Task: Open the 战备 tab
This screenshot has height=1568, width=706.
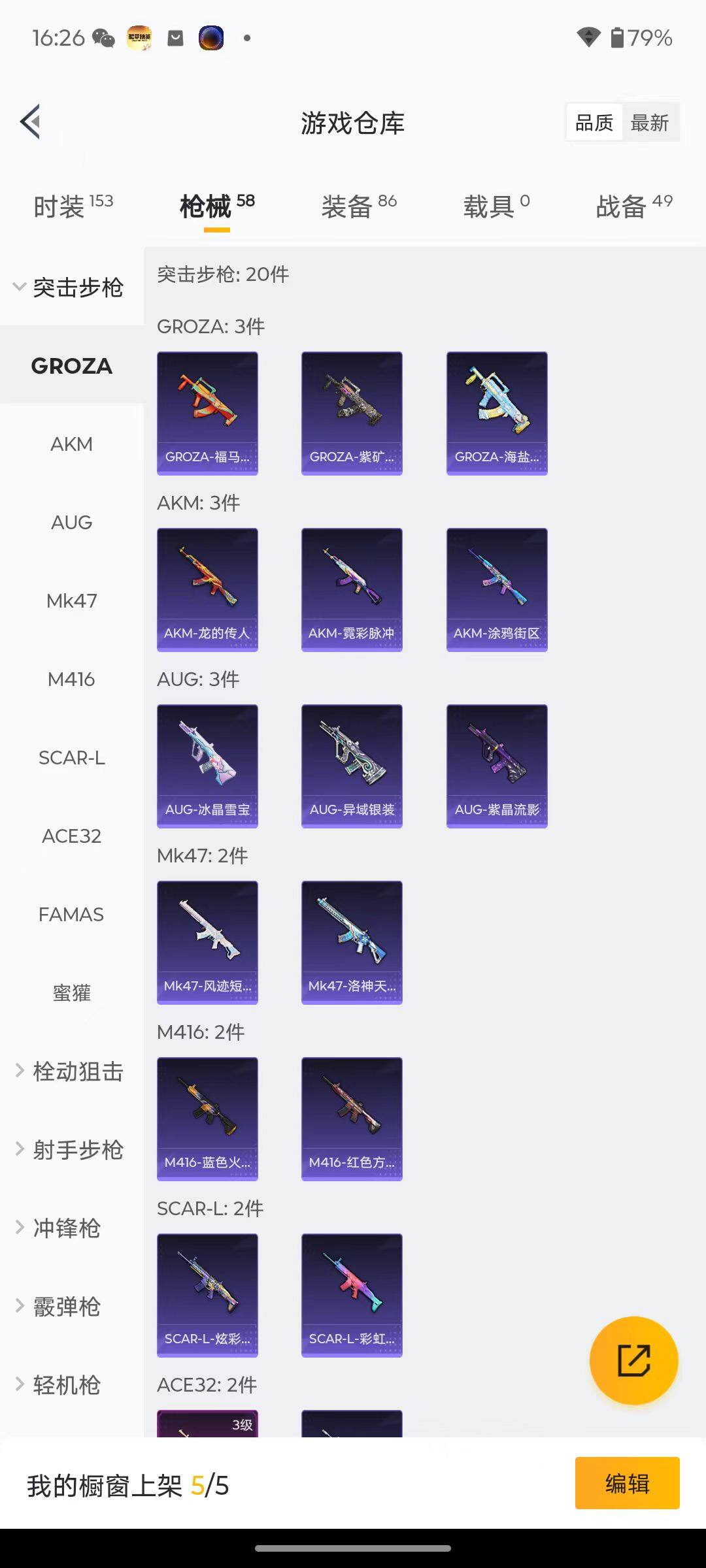Action: (633, 206)
